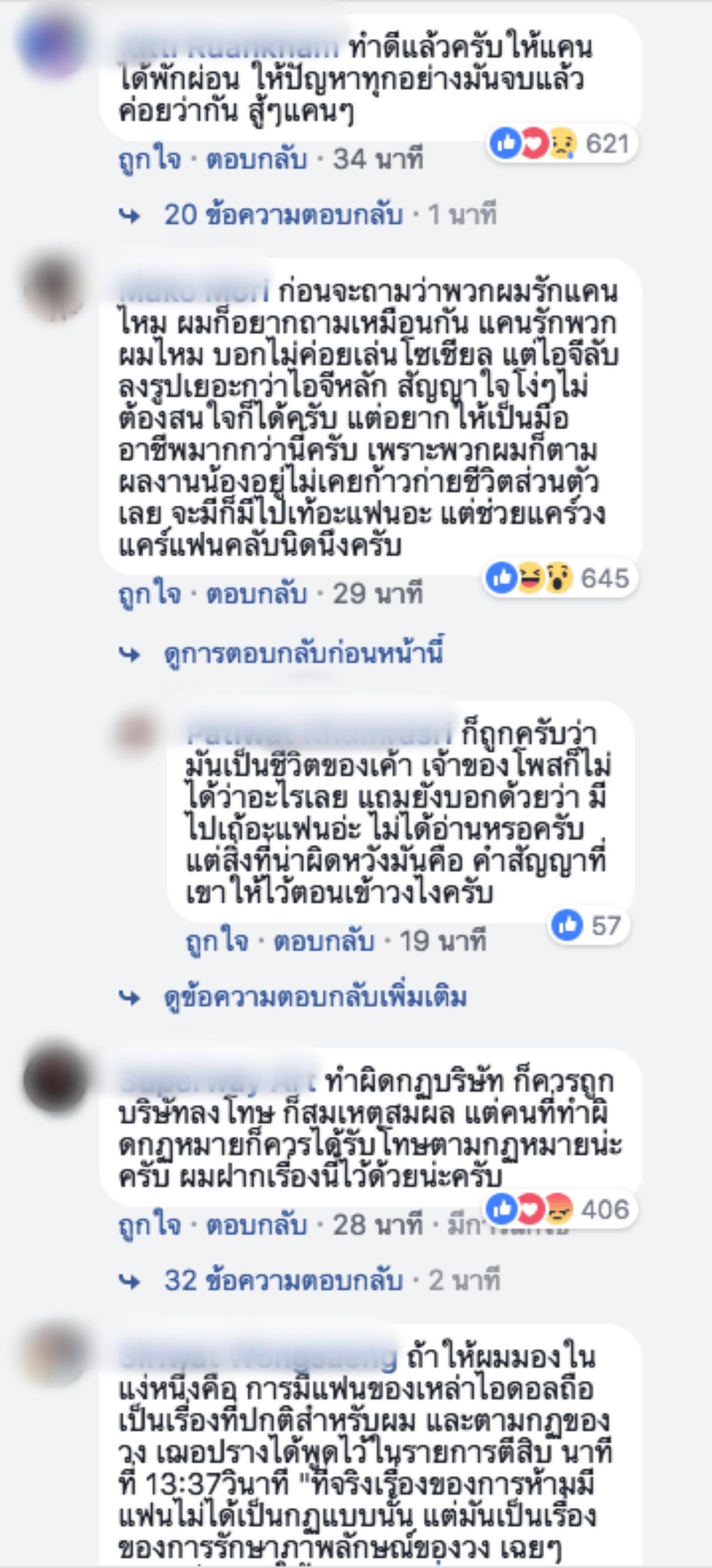This screenshot has width=712, height=1568.
Task: Expand the 32 ข้อความตอบกลับ thread
Action: pos(283,1281)
